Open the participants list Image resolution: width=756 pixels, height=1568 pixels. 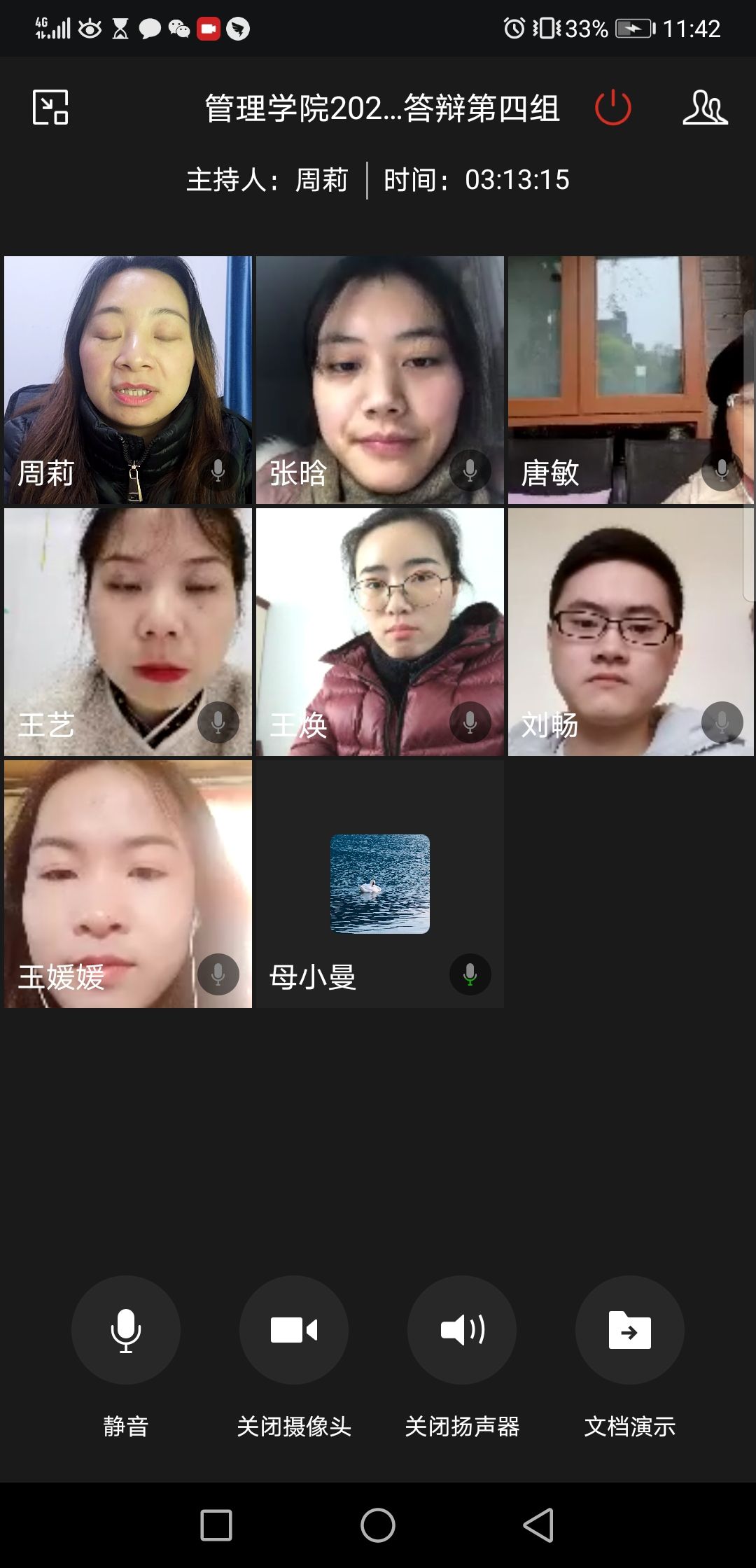coord(705,107)
